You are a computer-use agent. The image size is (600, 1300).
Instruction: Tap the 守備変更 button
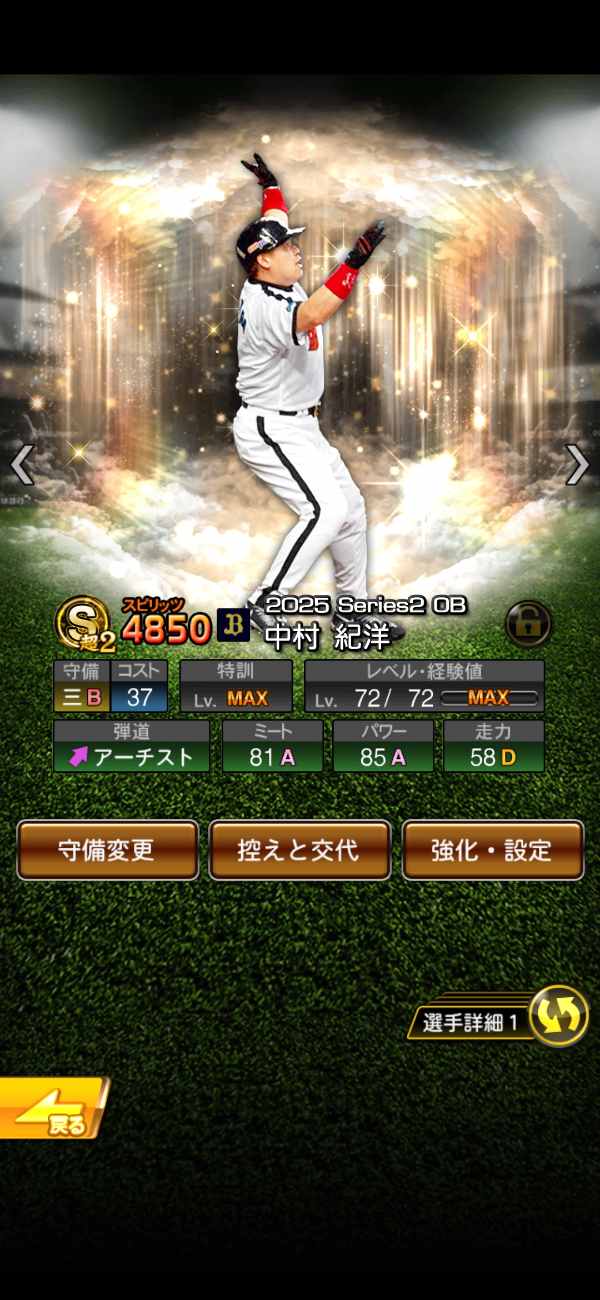[x=108, y=850]
